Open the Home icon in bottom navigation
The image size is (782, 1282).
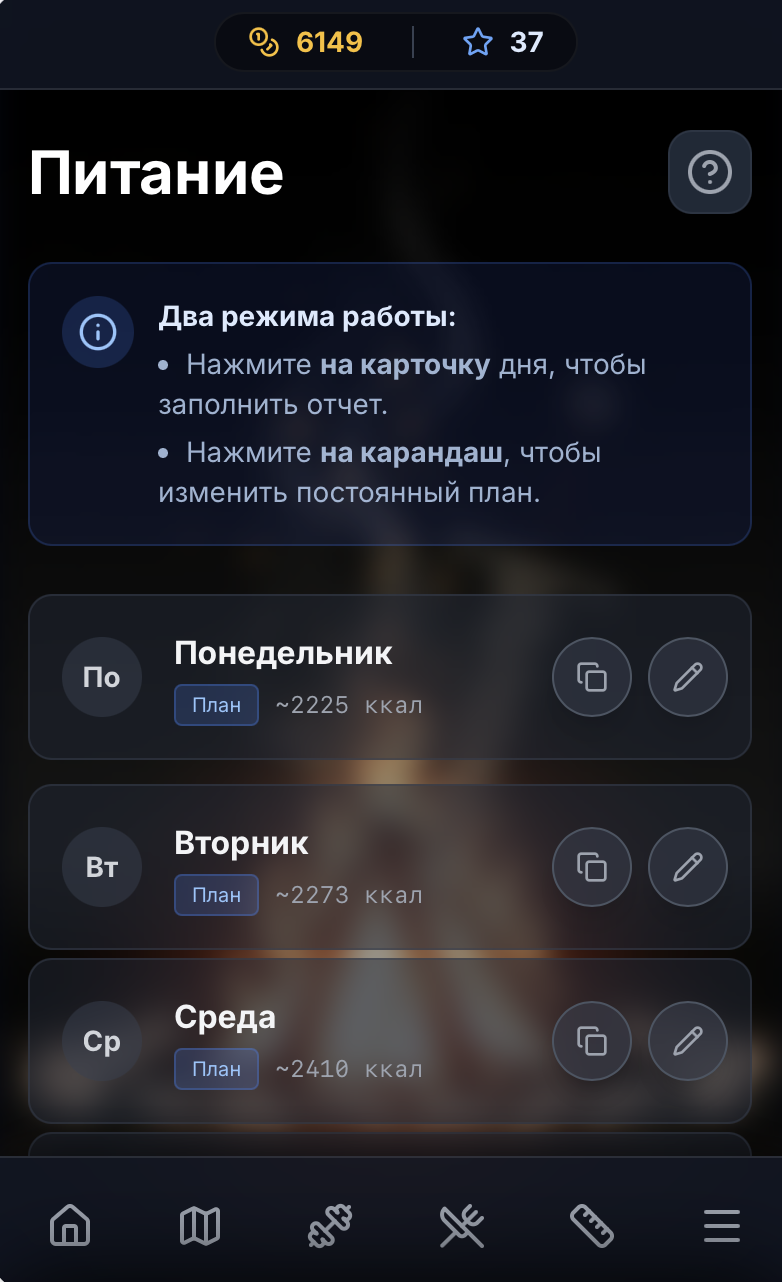click(69, 1224)
